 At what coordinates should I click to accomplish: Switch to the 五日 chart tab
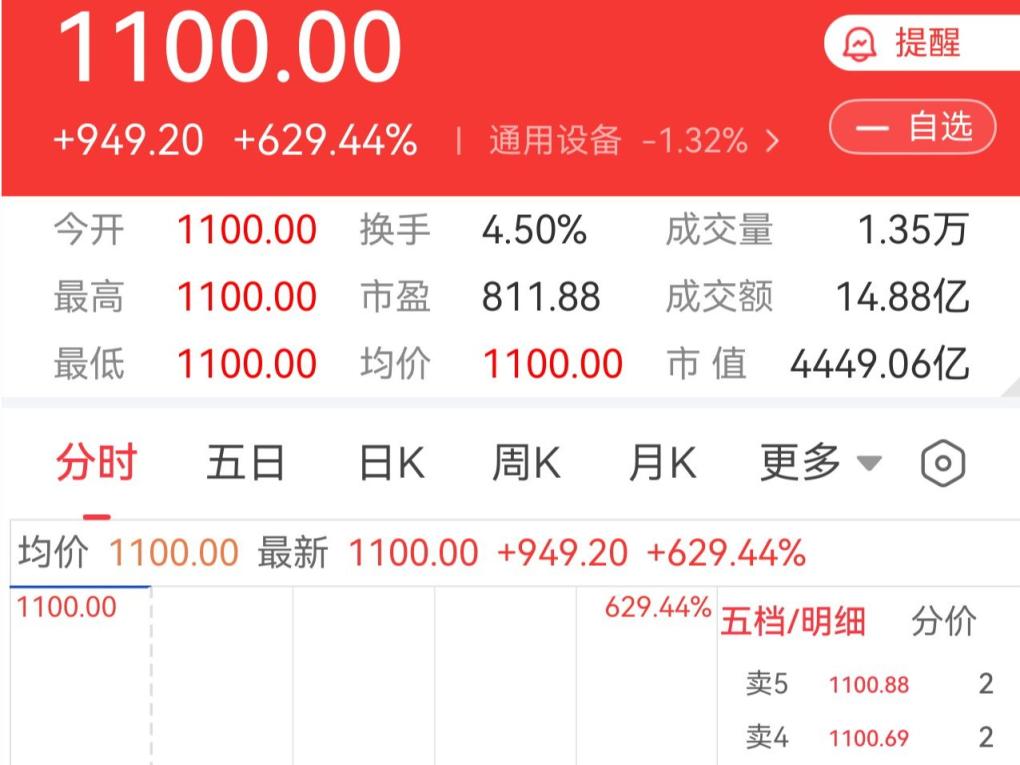click(x=245, y=463)
